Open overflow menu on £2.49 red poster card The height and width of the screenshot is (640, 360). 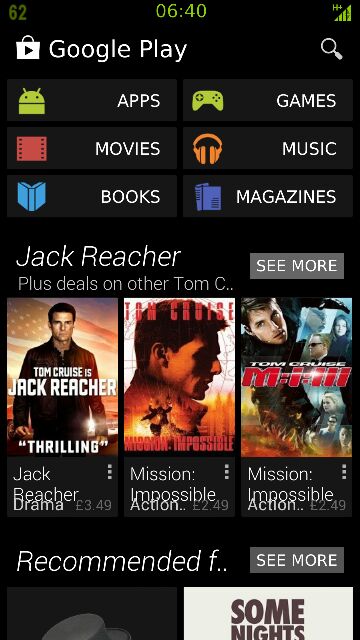tap(227, 472)
